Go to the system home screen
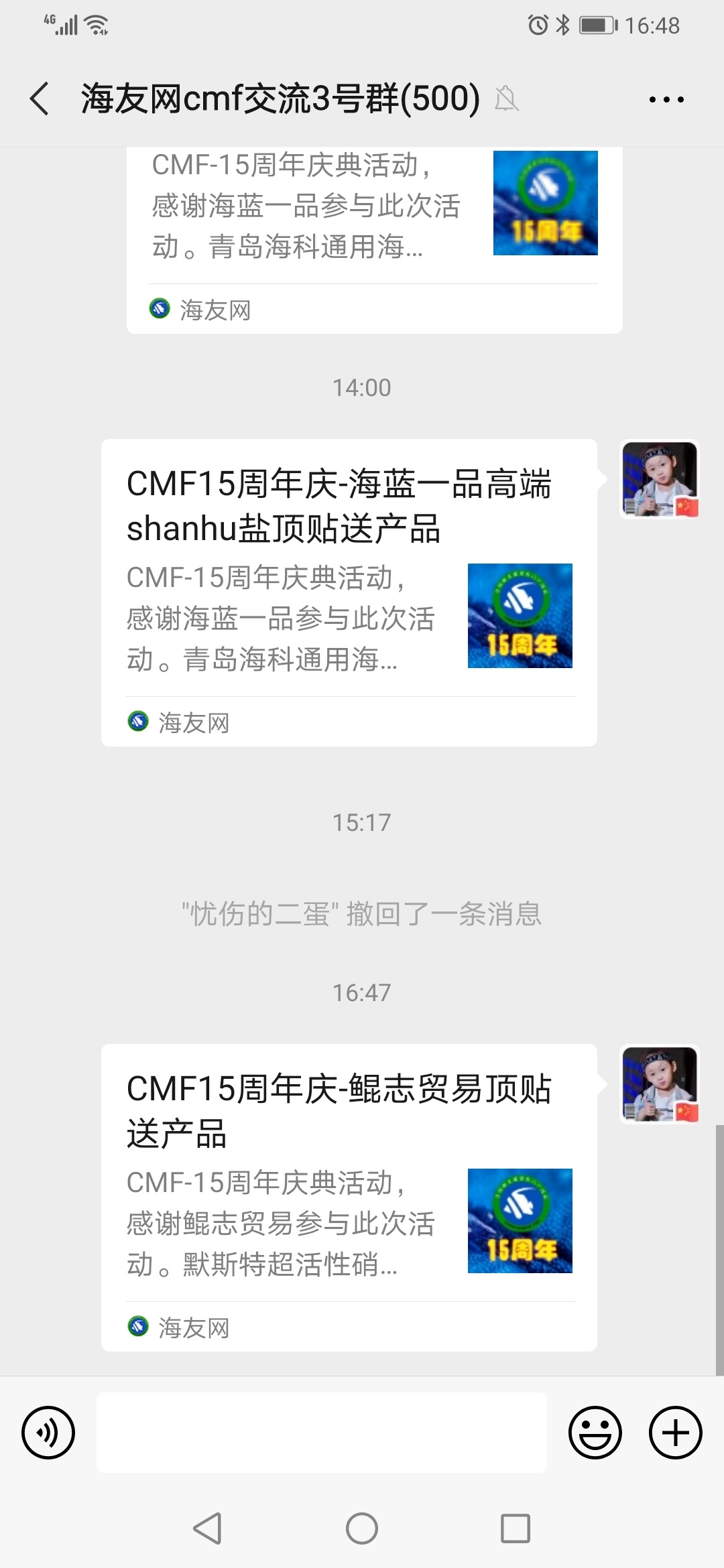Viewport: 724px width, 1568px height. click(x=362, y=1529)
